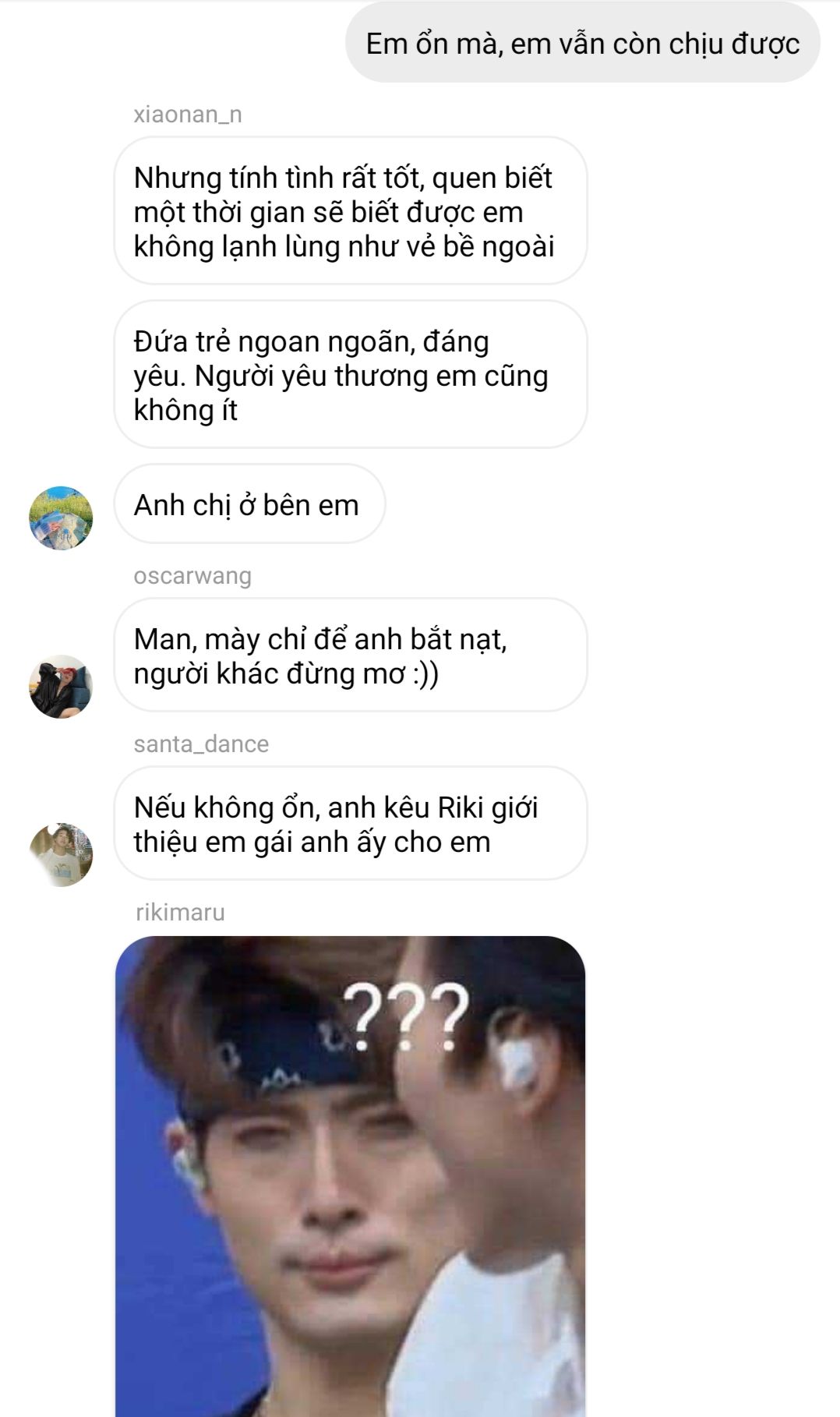
Task: View santa_dance's profile avatar
Action: [61, 855]
